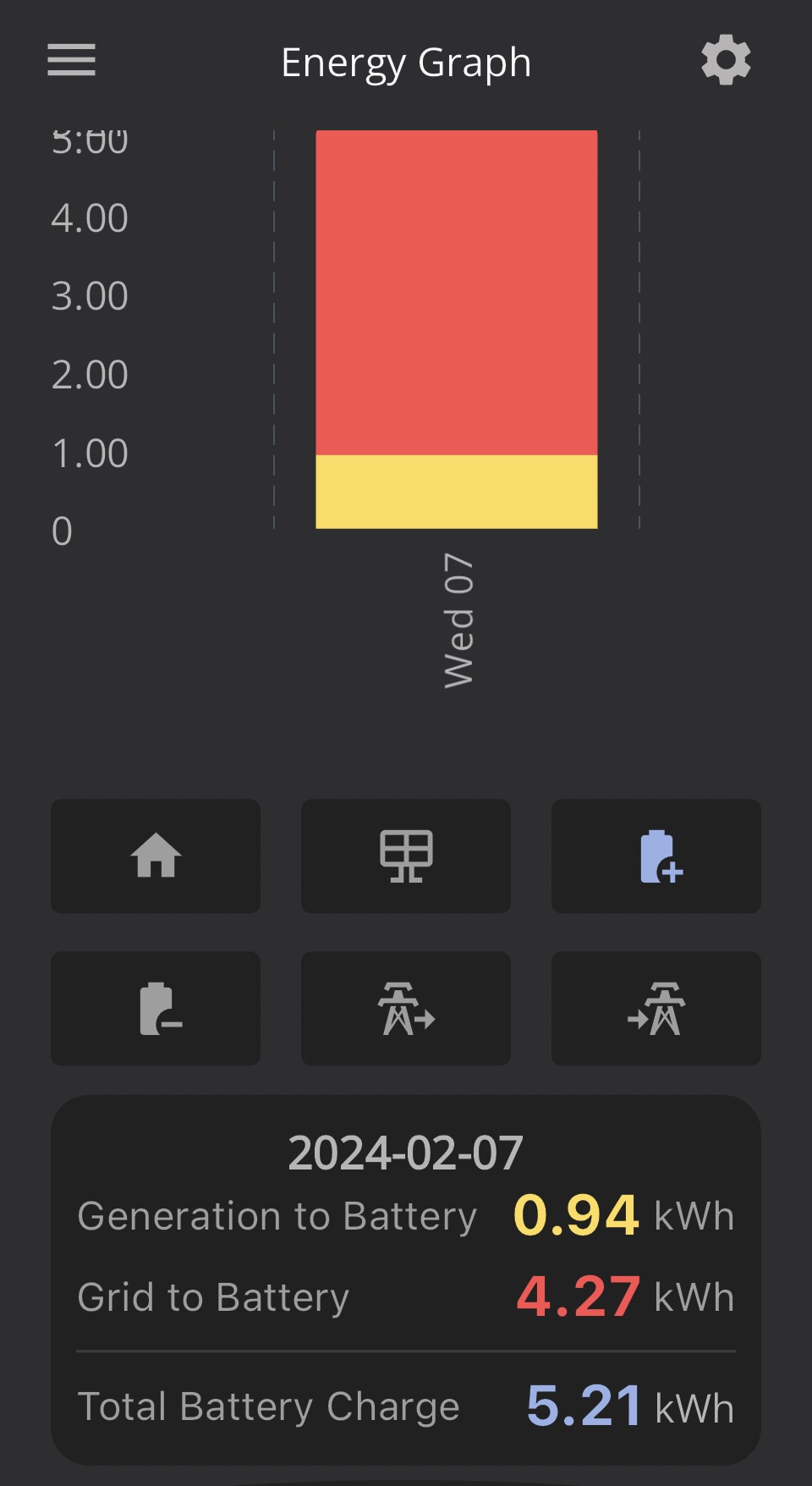Select the home consumption graph button
Viewport: 812px width, 1486px height.
(156, 856)
